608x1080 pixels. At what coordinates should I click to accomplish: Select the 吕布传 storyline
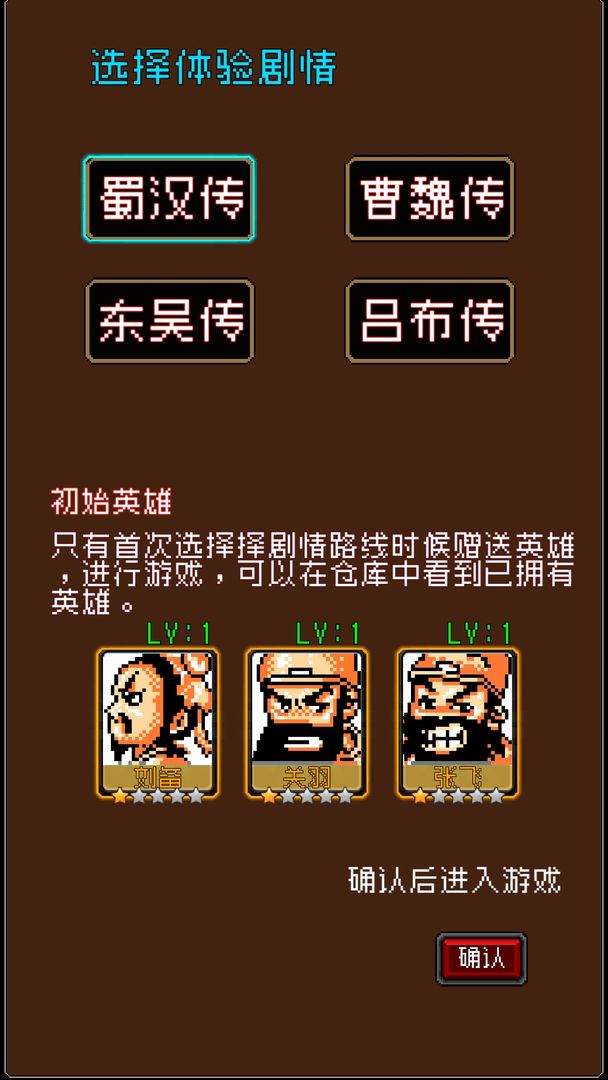[x=430, y=321]
